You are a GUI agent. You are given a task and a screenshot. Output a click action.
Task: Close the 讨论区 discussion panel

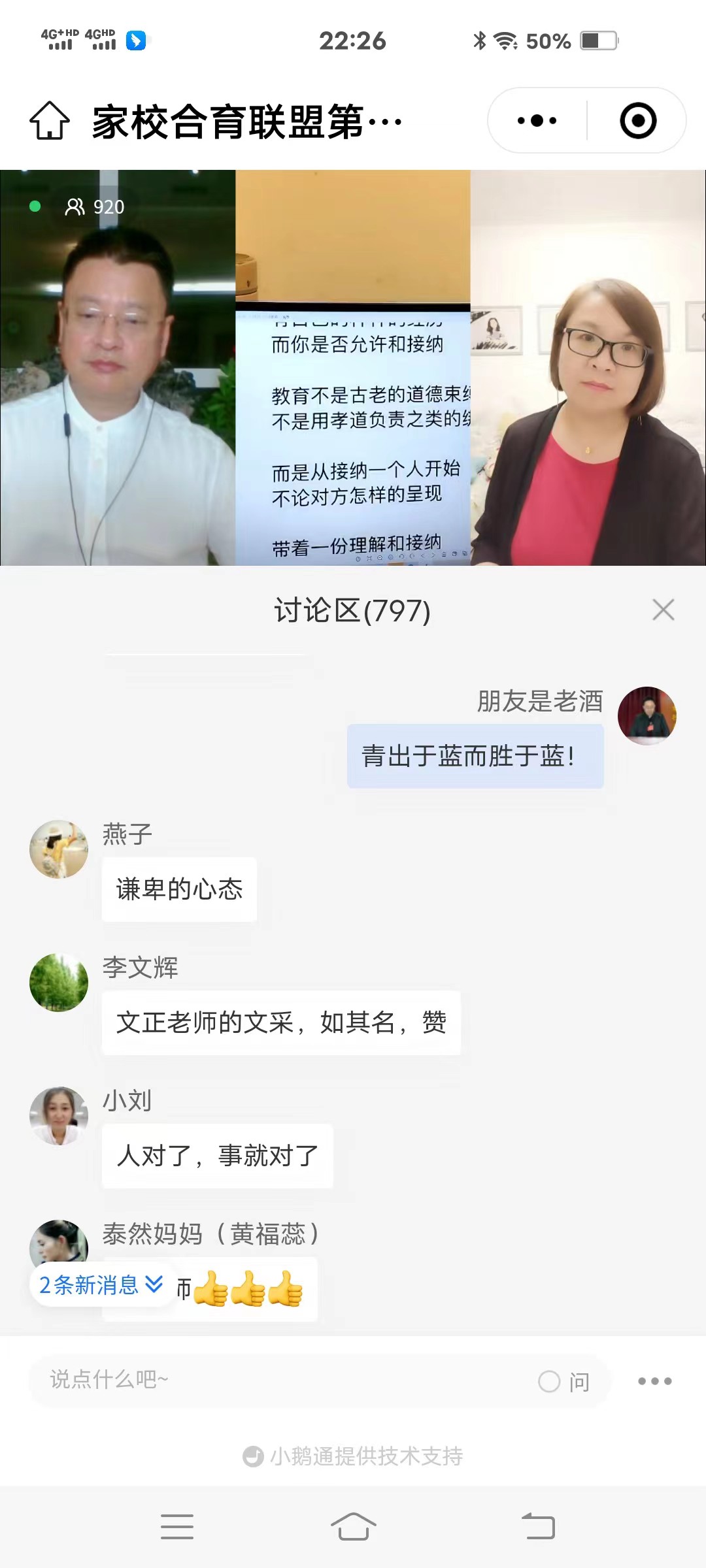664,610
